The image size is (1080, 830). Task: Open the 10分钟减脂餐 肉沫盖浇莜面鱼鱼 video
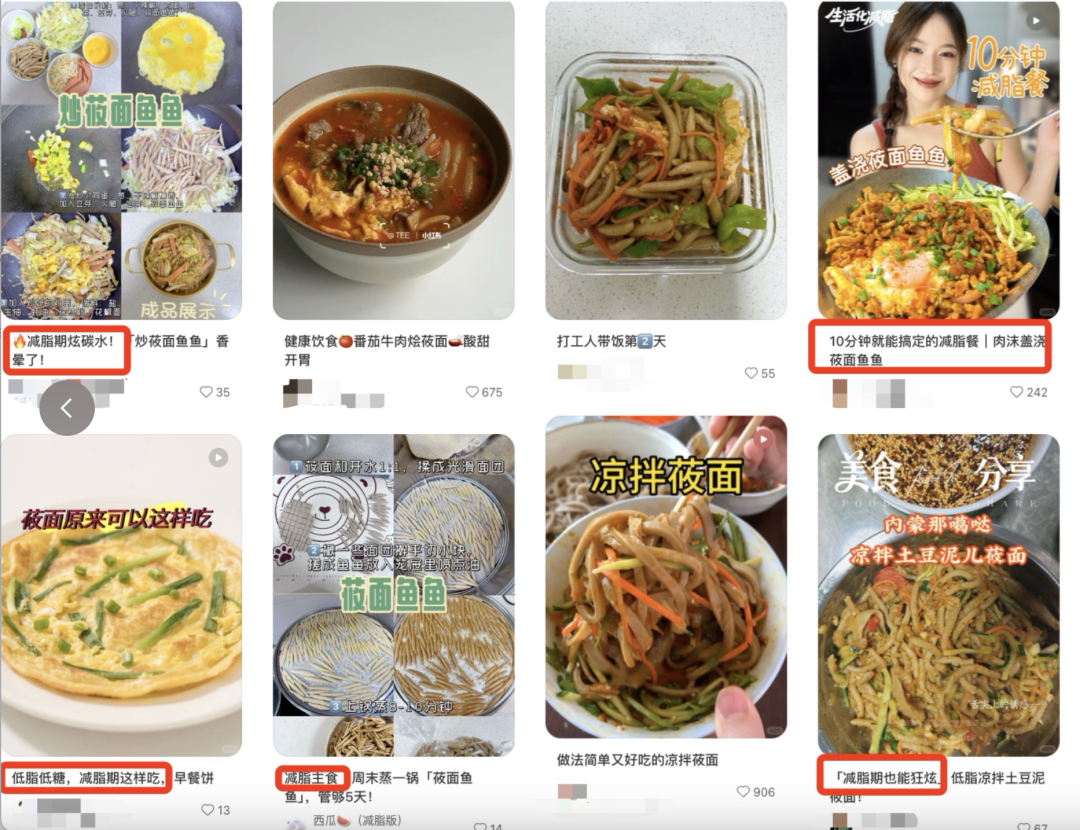(937, 160)
